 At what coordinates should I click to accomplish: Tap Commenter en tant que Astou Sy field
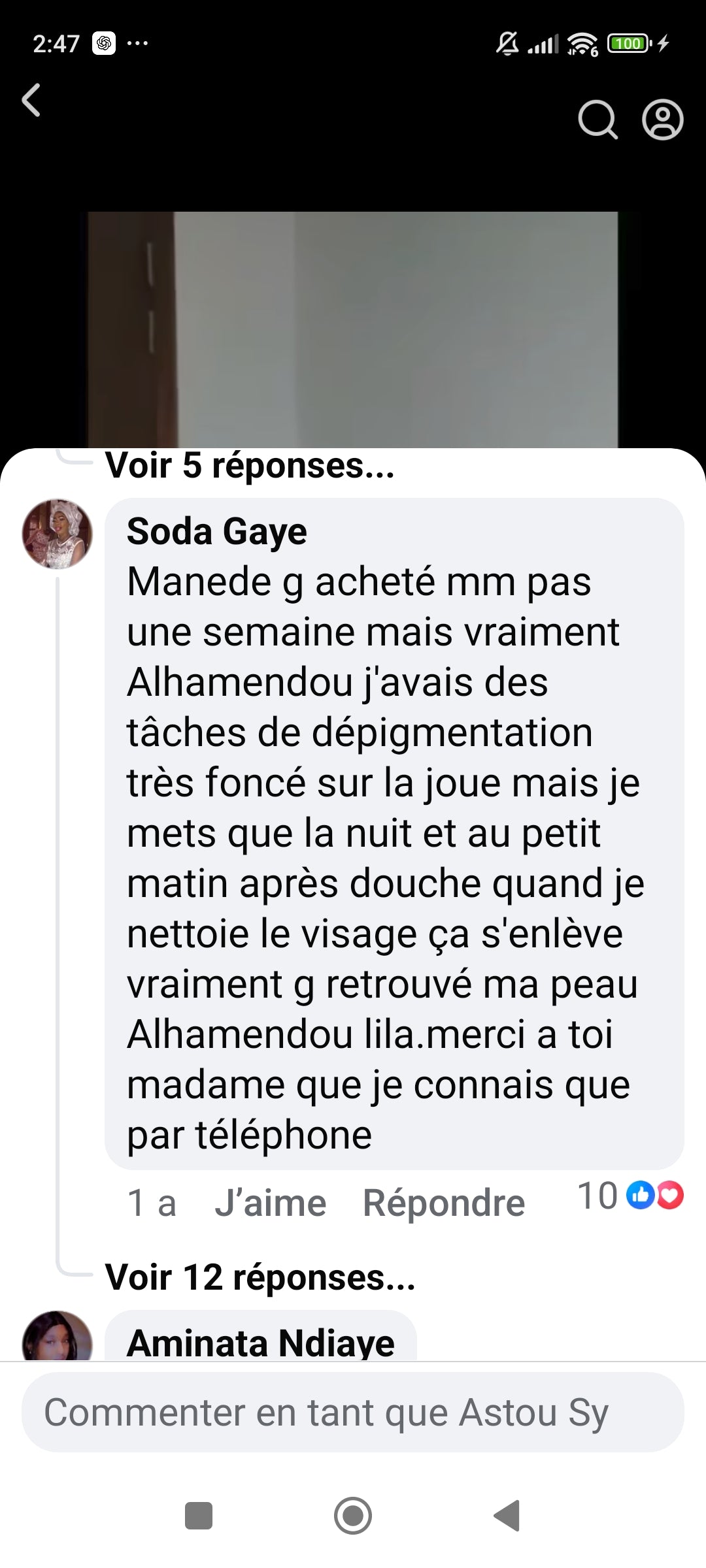(353, 1412)
